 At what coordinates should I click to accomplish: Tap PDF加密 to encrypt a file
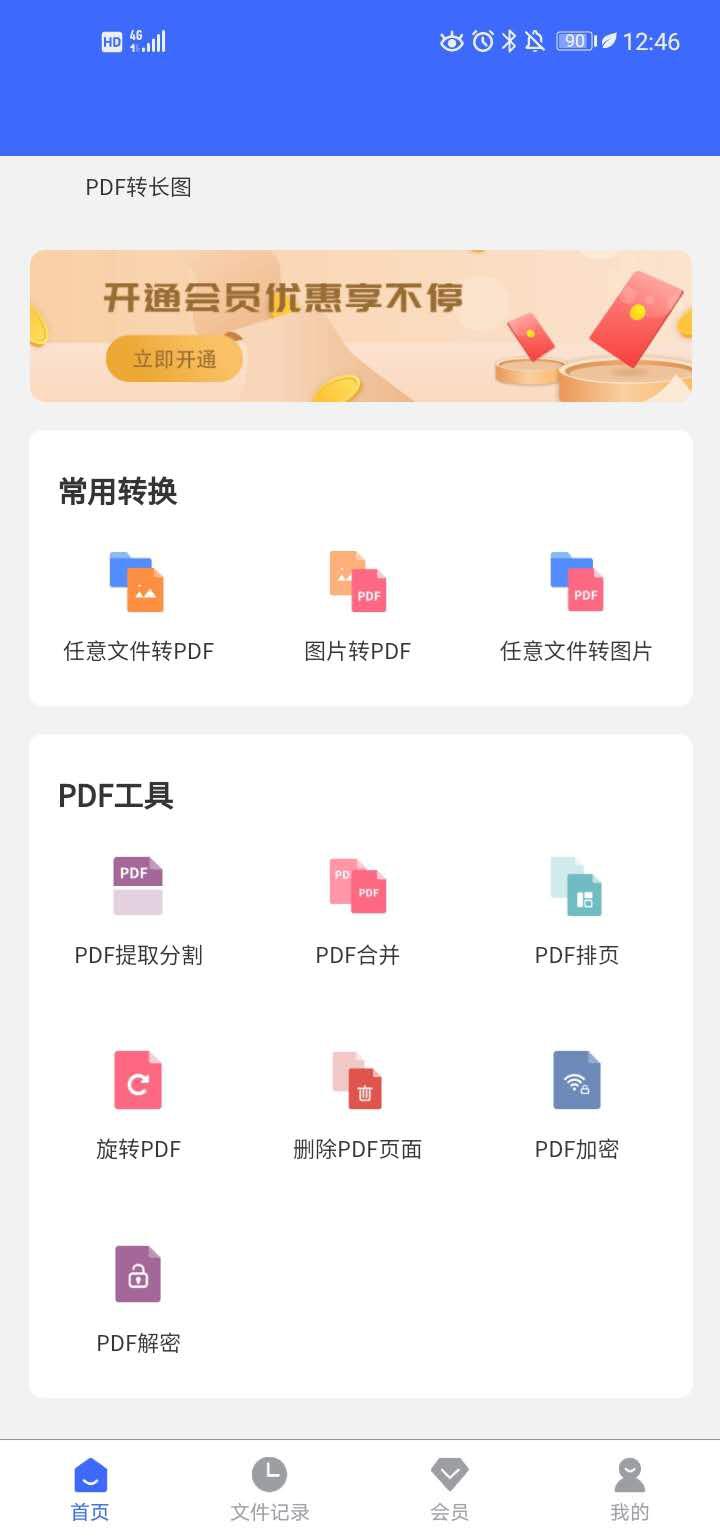[x=577, y=1105]
